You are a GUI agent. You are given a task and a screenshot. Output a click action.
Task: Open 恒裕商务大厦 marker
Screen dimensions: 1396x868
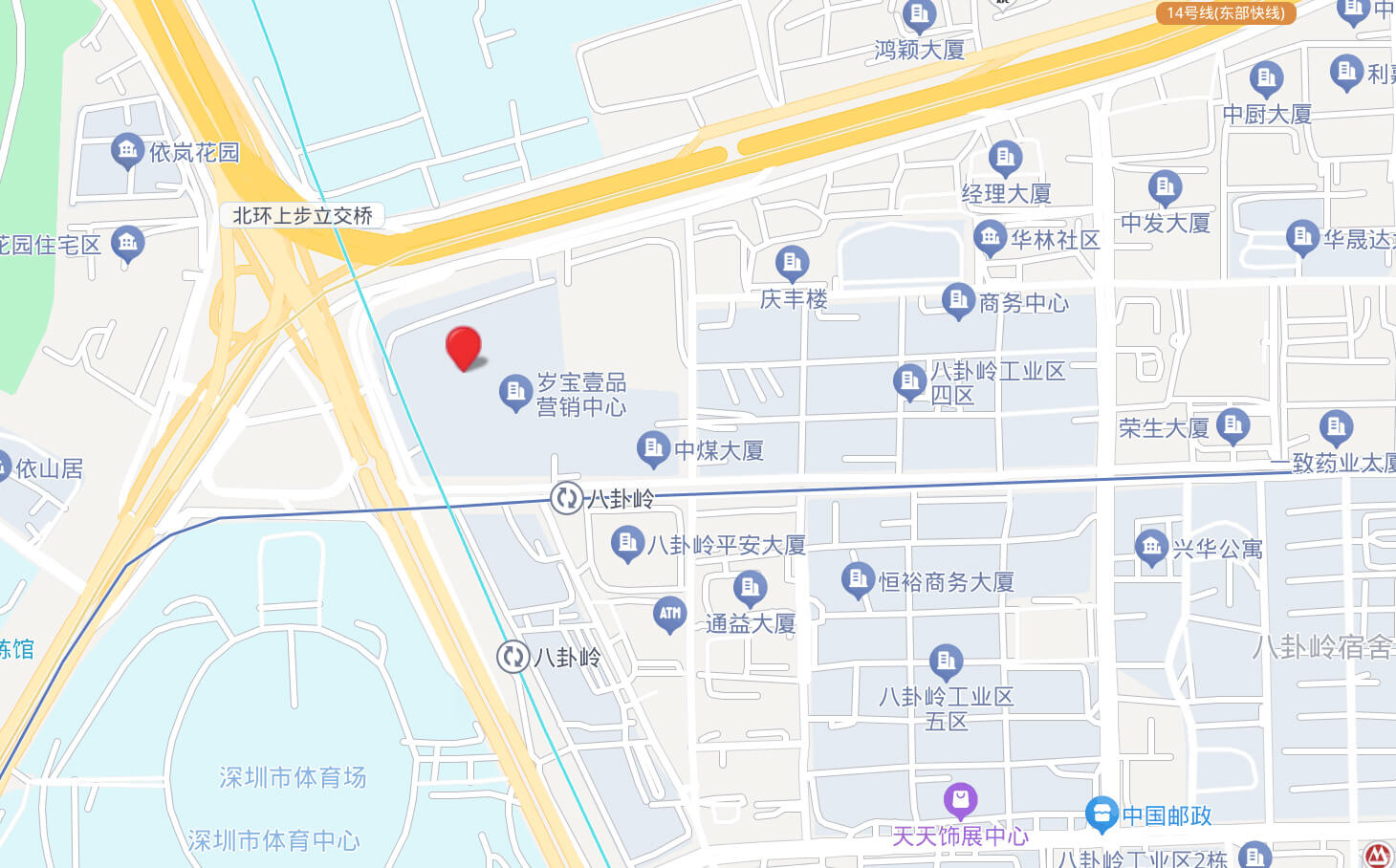click(x=858, y=579)
